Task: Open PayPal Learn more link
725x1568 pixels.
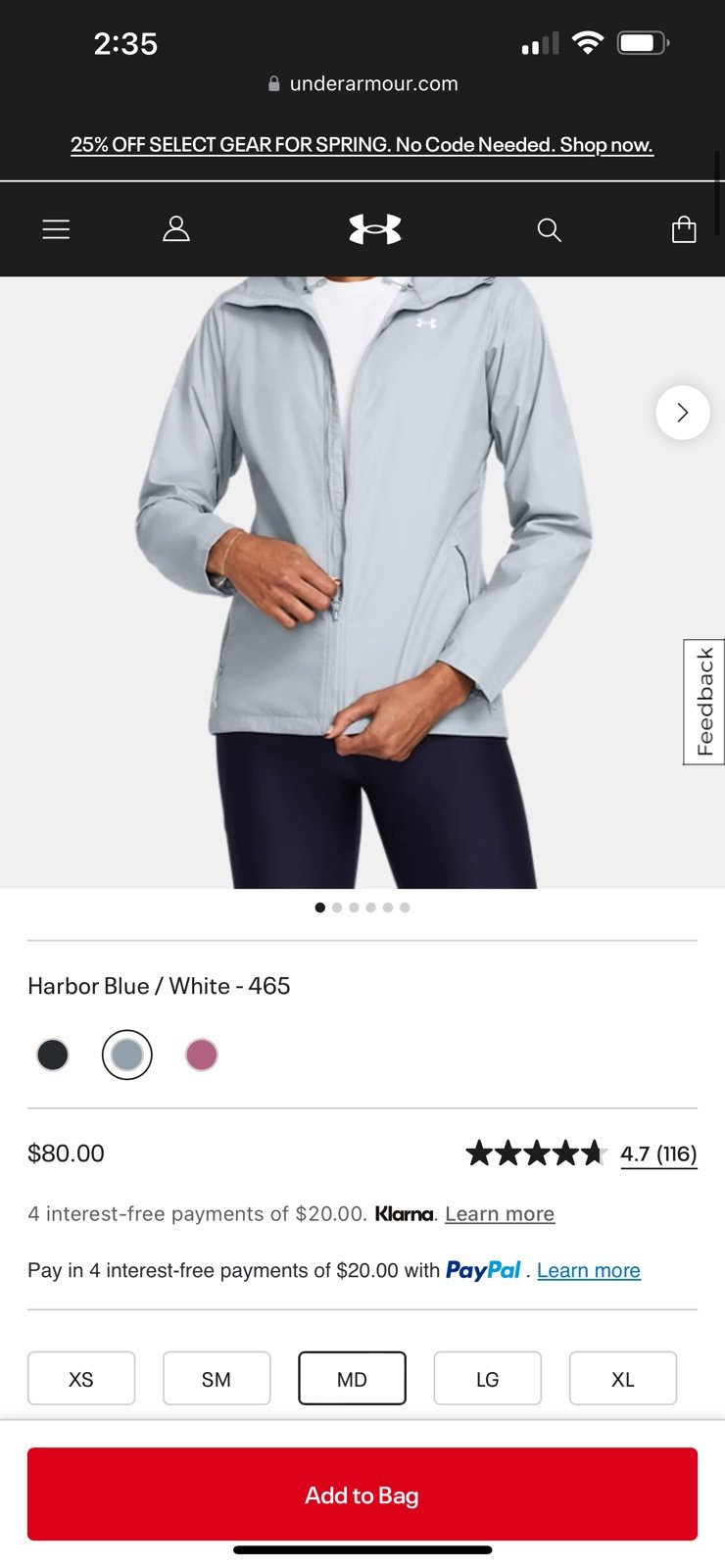Action: 589,1271
